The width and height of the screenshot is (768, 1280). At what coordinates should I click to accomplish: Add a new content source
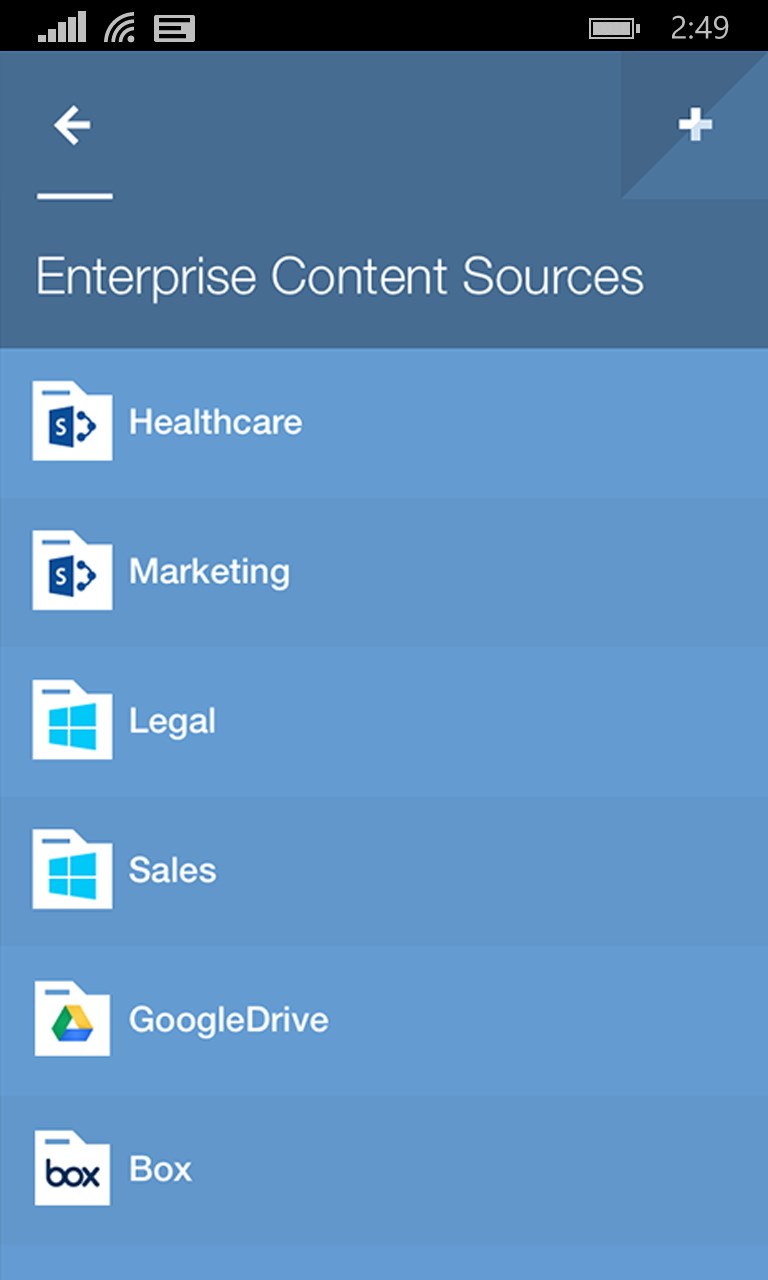click(x=695, y=126)
